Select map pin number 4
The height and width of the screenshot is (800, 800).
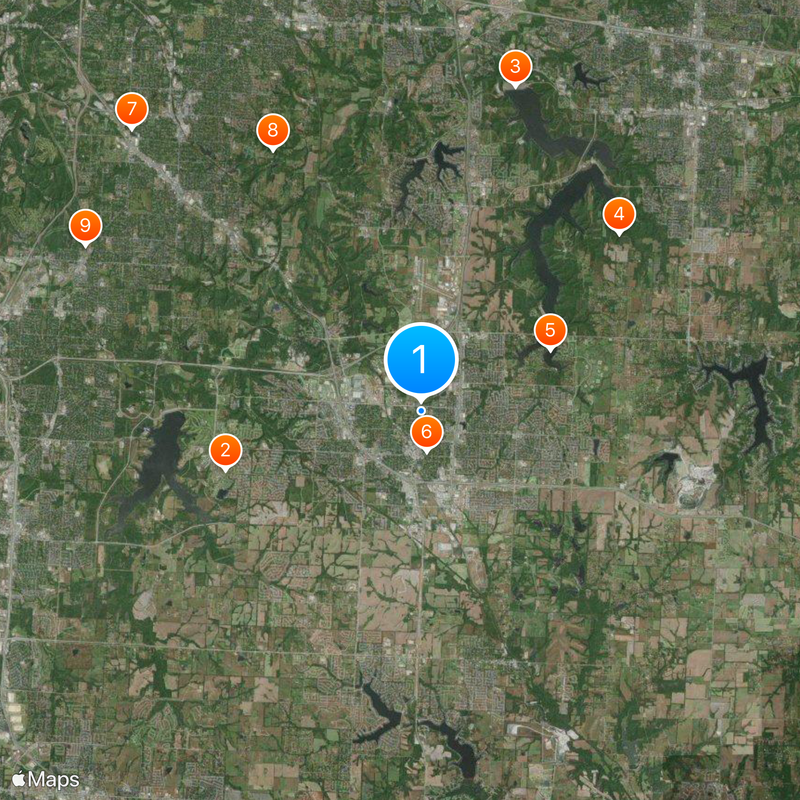coord(619,214)
